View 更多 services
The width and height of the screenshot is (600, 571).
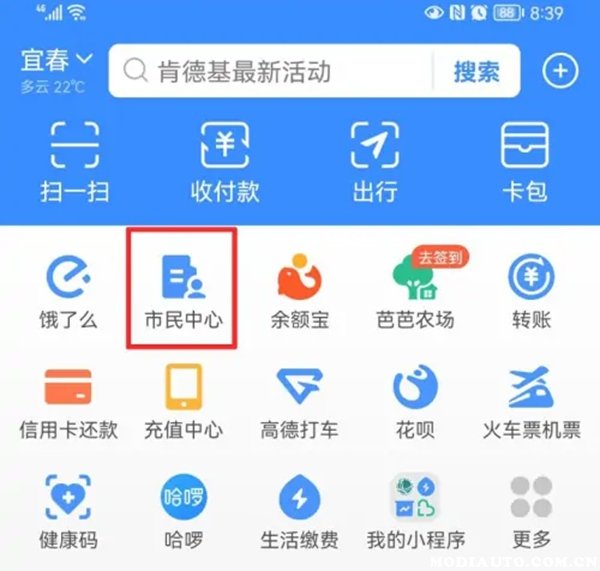coord(532,511)
